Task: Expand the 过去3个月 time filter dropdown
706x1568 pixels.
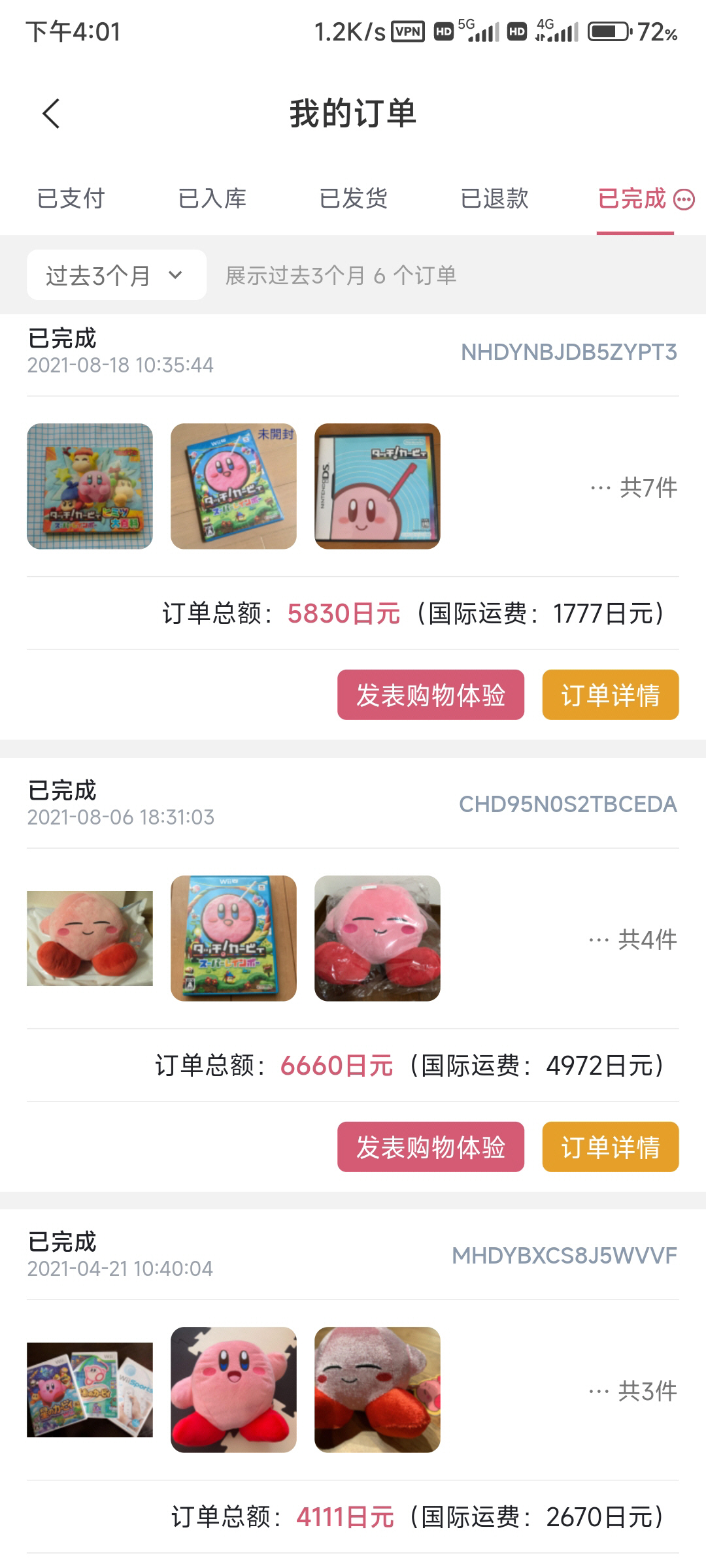Action: 116,275
